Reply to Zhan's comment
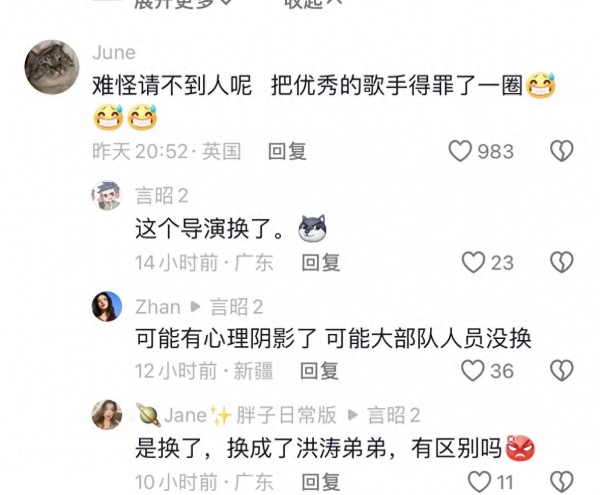The height and width of the screenshot is (495, 600). tap(321, 371)
